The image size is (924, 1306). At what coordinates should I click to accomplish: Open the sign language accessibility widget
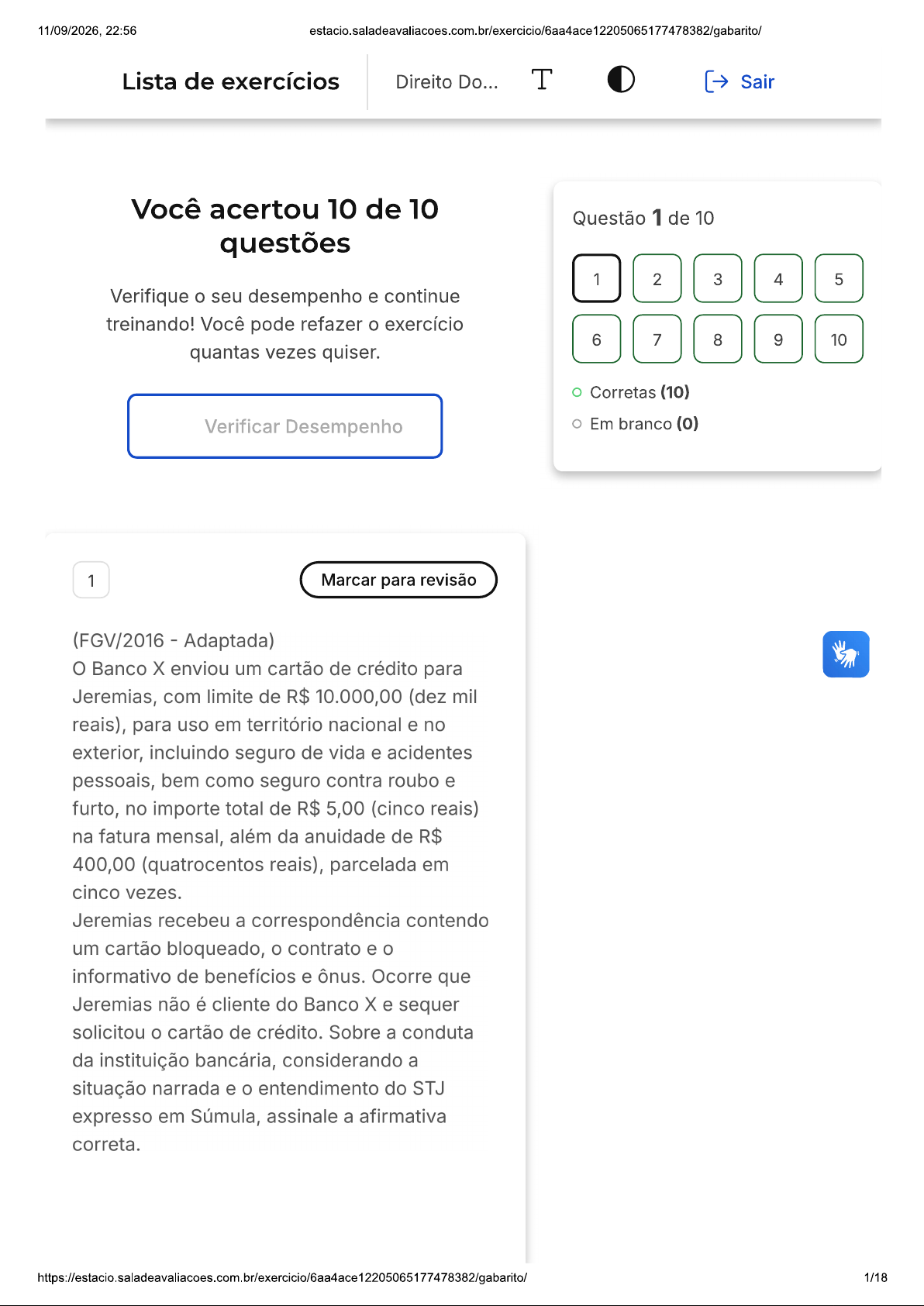846,654
